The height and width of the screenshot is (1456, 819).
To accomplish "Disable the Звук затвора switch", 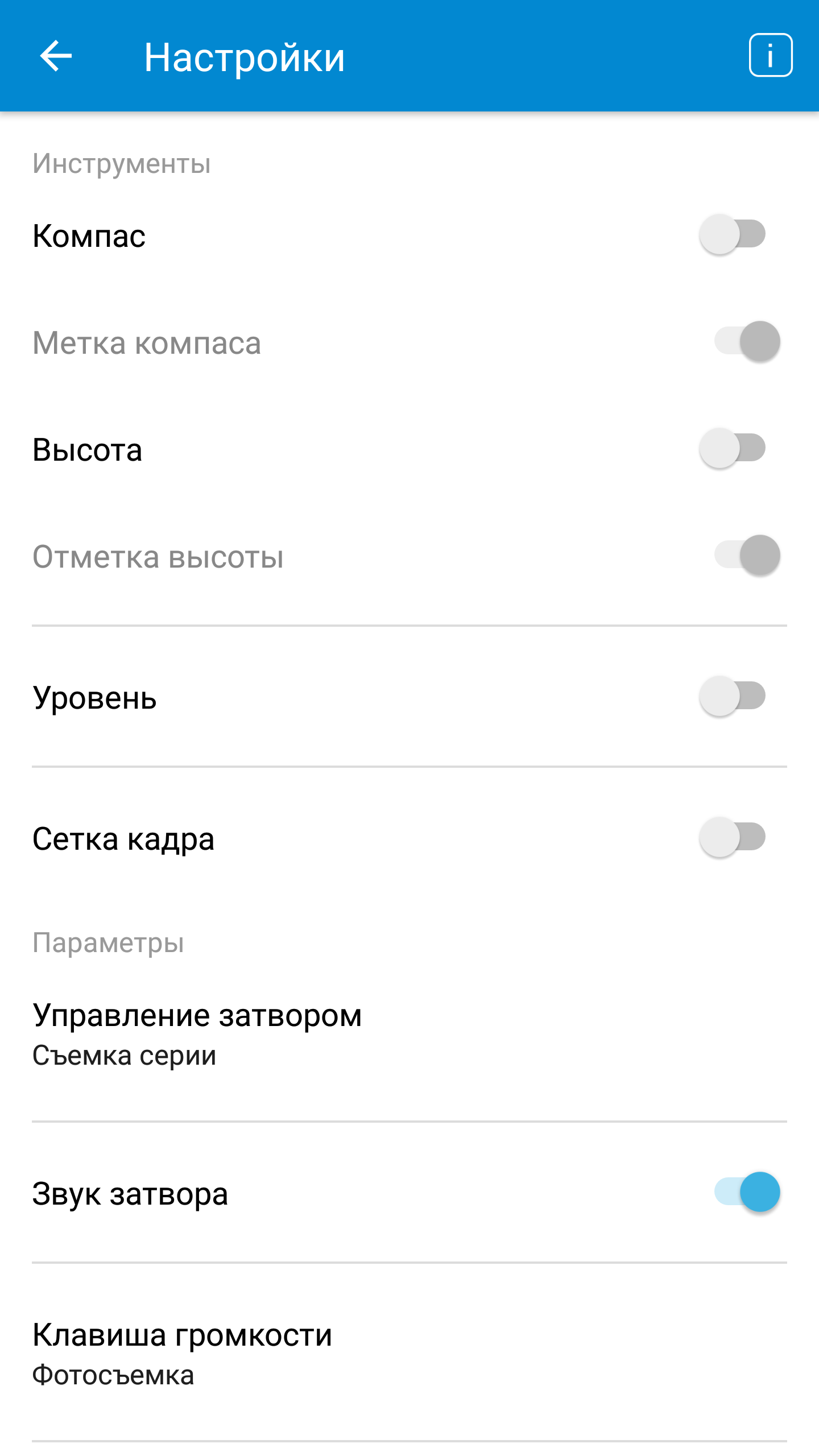I will point(747,1192).
